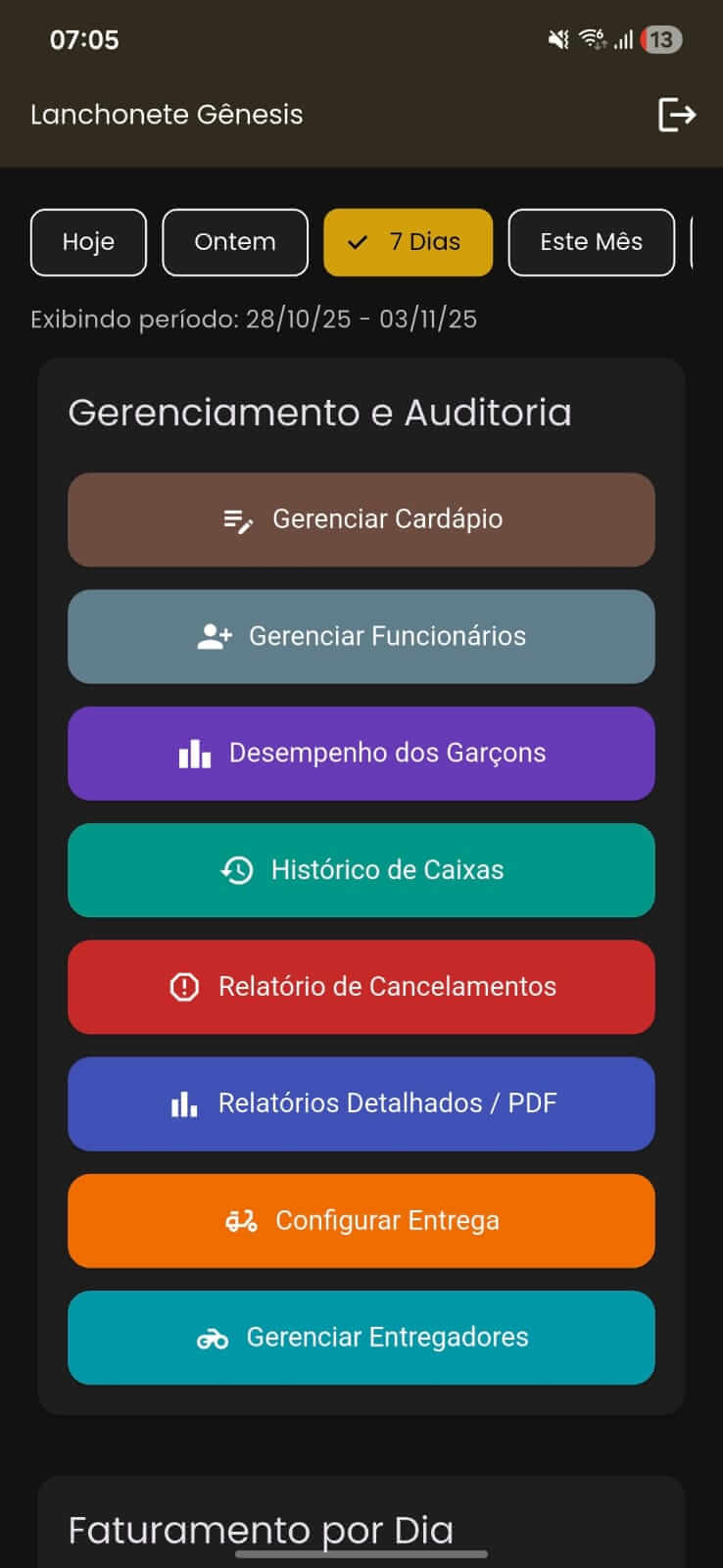Go to Gerenciar Funcionários
The image size is (723, 1568).
[x=361, y=636]
